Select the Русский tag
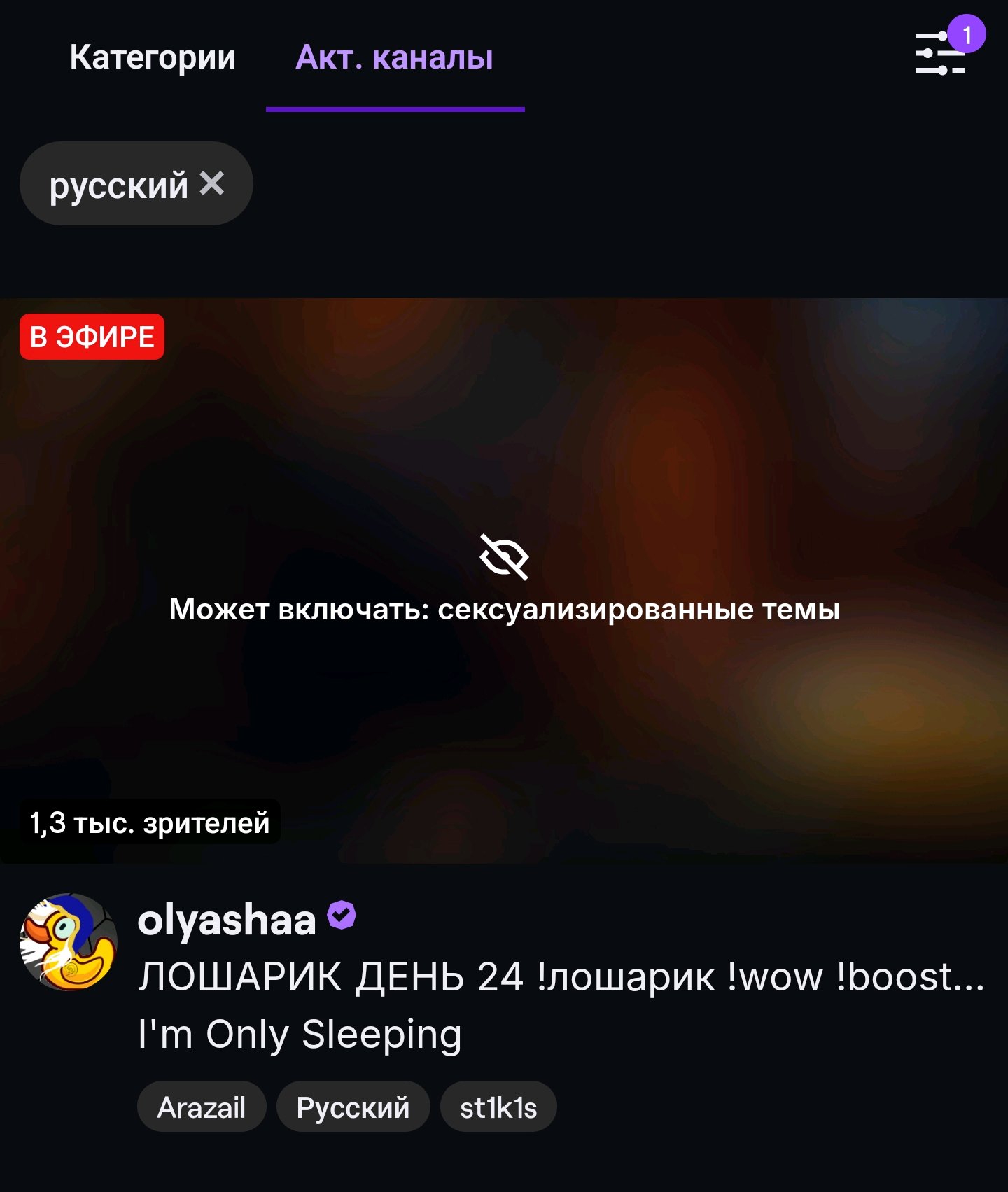Image resolution: width=1008 pixels, height=1192 pixels. click(353, 1107)
